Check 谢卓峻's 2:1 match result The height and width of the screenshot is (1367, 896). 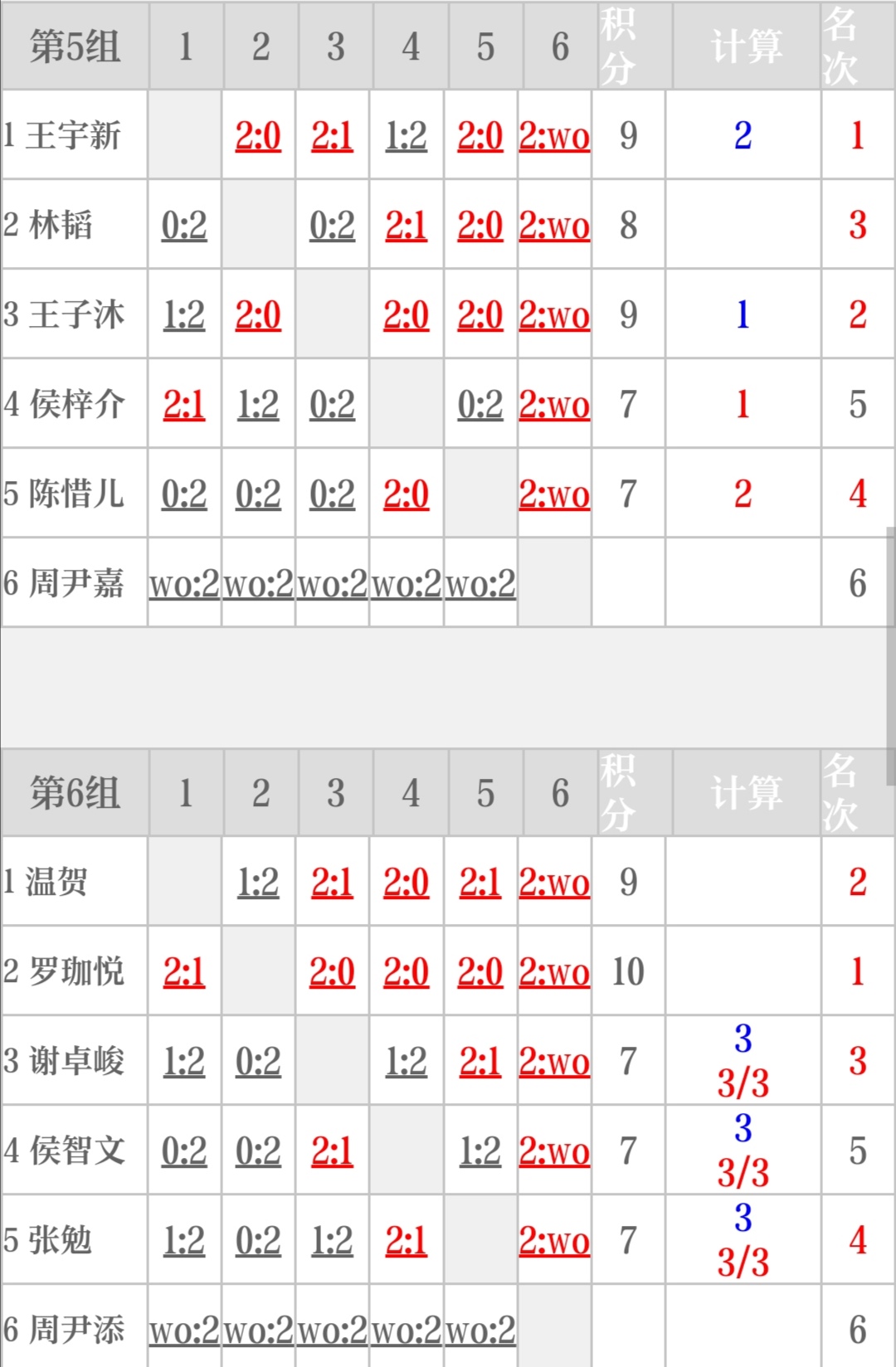(480, 1062)
